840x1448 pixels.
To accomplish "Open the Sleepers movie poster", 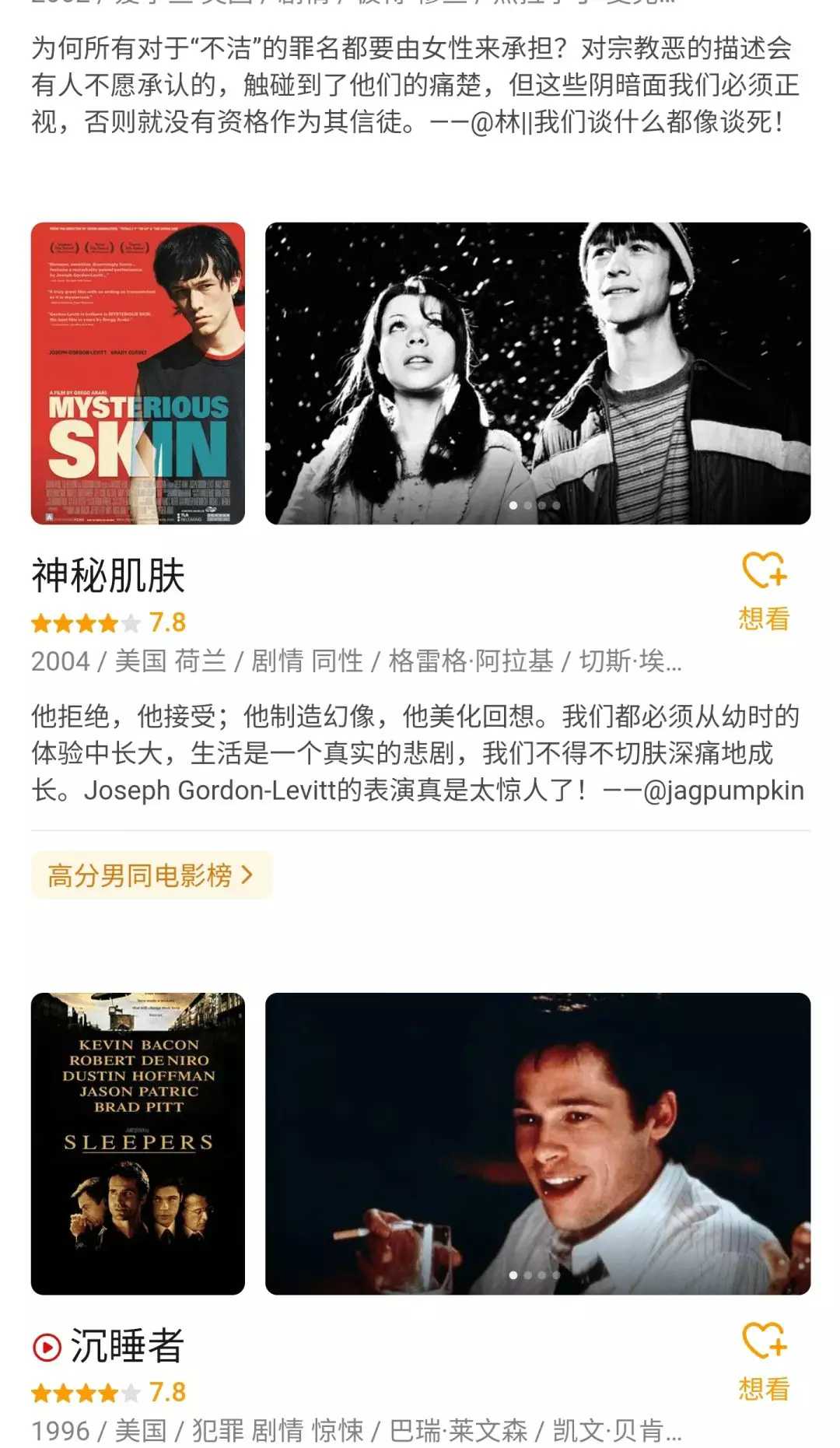I will (138, 1143).
